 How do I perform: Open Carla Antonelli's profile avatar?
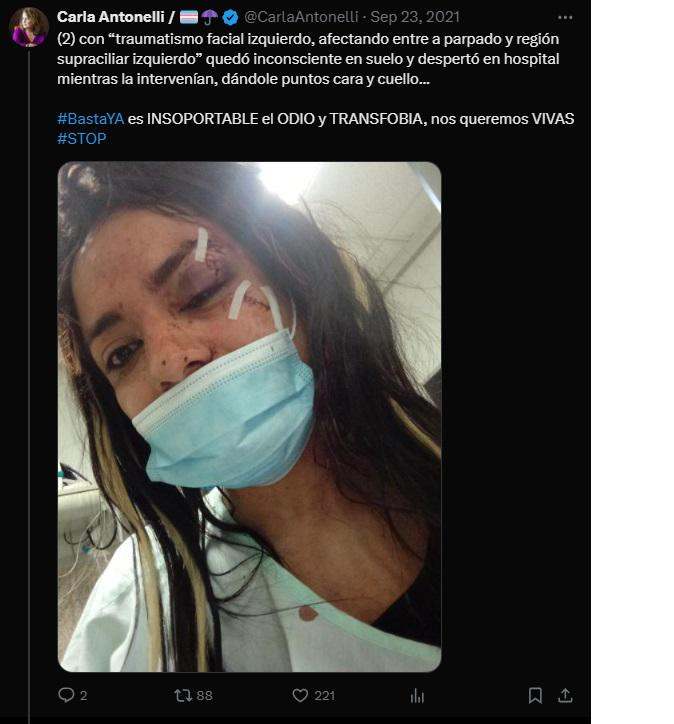(29, 27)
